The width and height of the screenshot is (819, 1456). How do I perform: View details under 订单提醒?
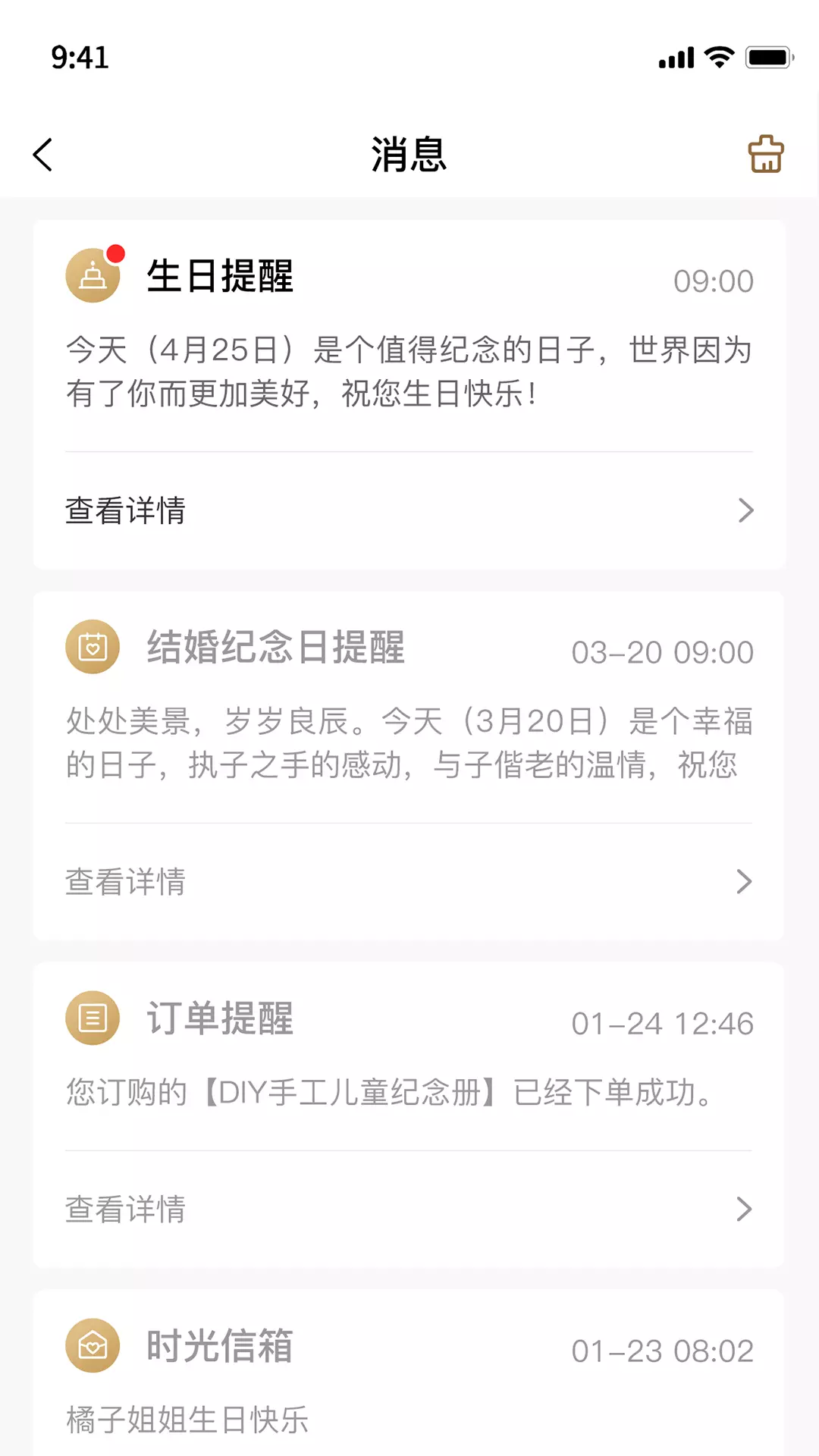pyautogui.click(x=409, y=1210)
